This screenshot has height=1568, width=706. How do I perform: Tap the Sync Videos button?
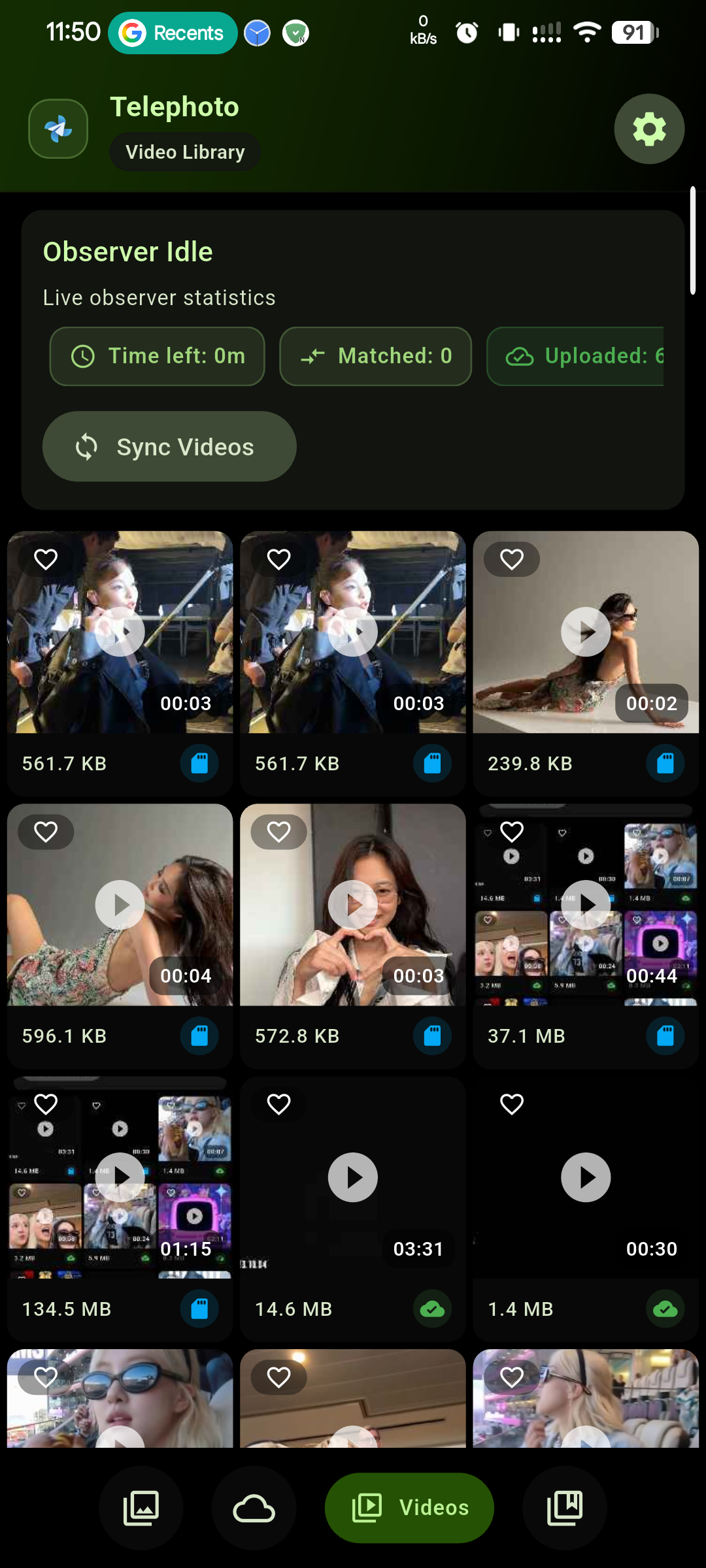point(169,447)
